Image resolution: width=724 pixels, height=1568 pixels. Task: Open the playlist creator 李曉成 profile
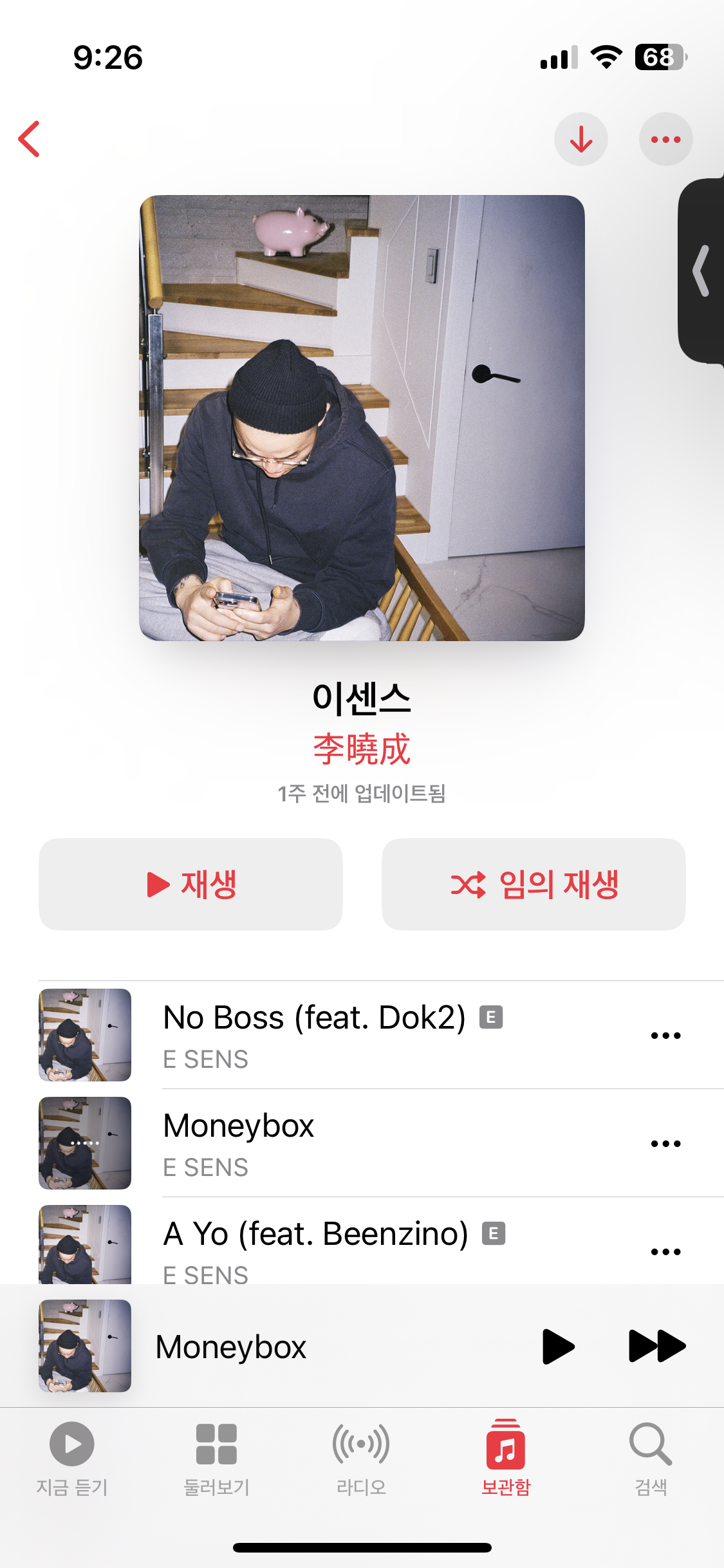tap(362, 749)
